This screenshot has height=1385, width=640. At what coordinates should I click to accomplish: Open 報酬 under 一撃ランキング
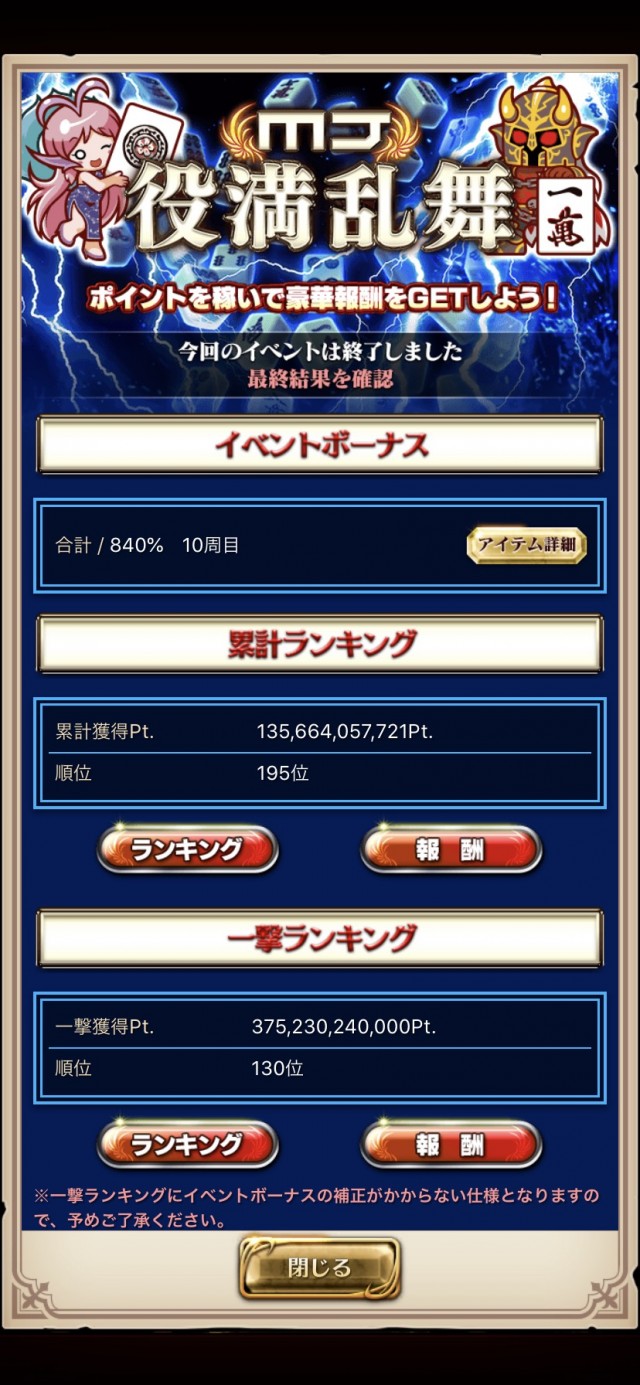coord(451,1145)
